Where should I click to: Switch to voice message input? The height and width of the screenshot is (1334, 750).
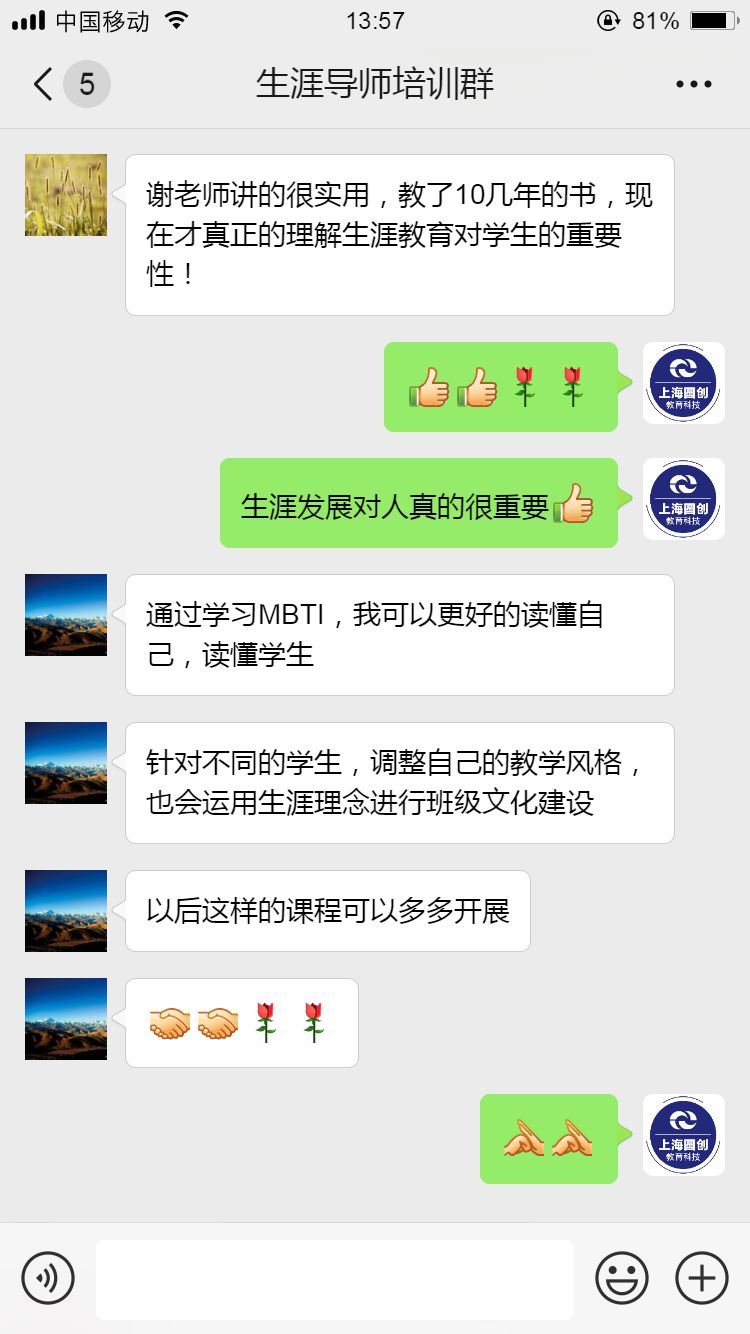(48, 1277)
